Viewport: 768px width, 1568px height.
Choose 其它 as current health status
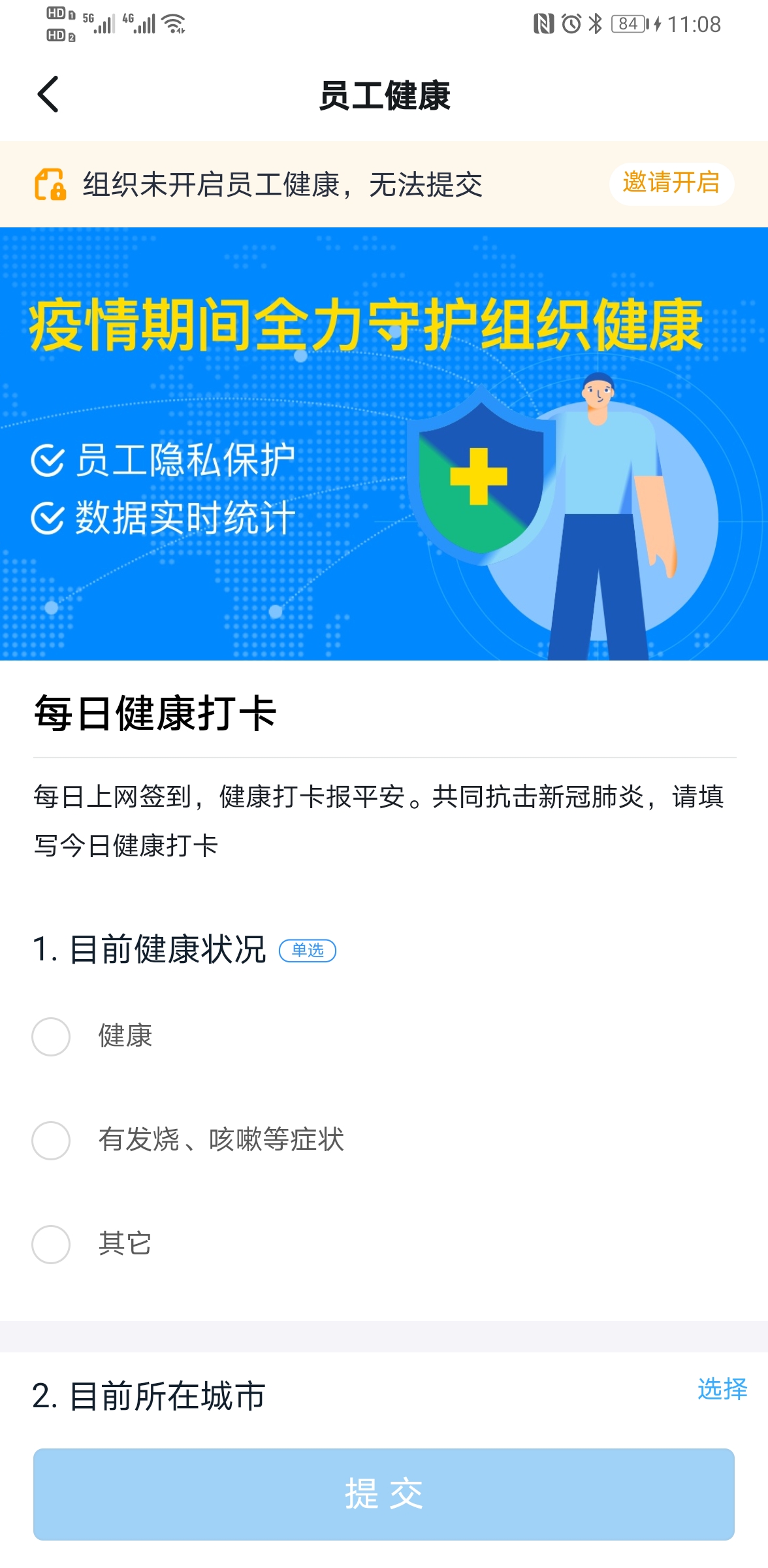point(50,1243)
